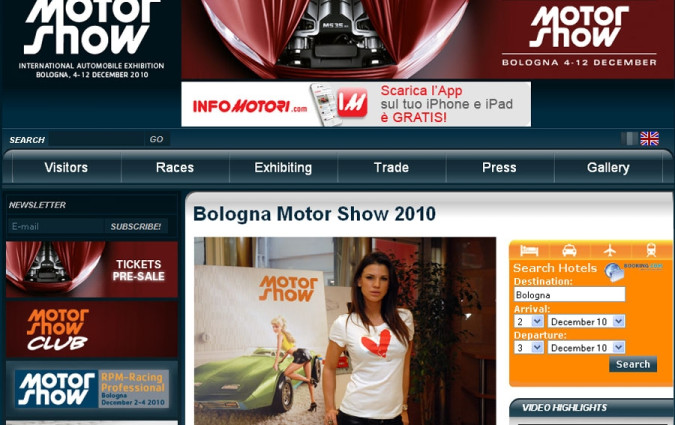This screenshot has width=675, height=425.
Task: Tap the hotel Search button
Action: [632, 364]
